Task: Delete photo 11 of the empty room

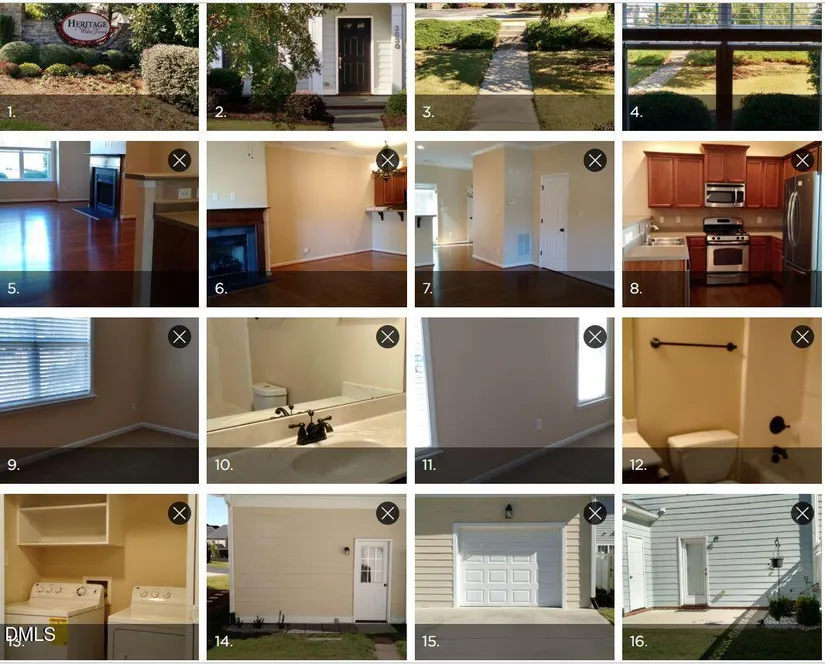Action: pos(595,337)
